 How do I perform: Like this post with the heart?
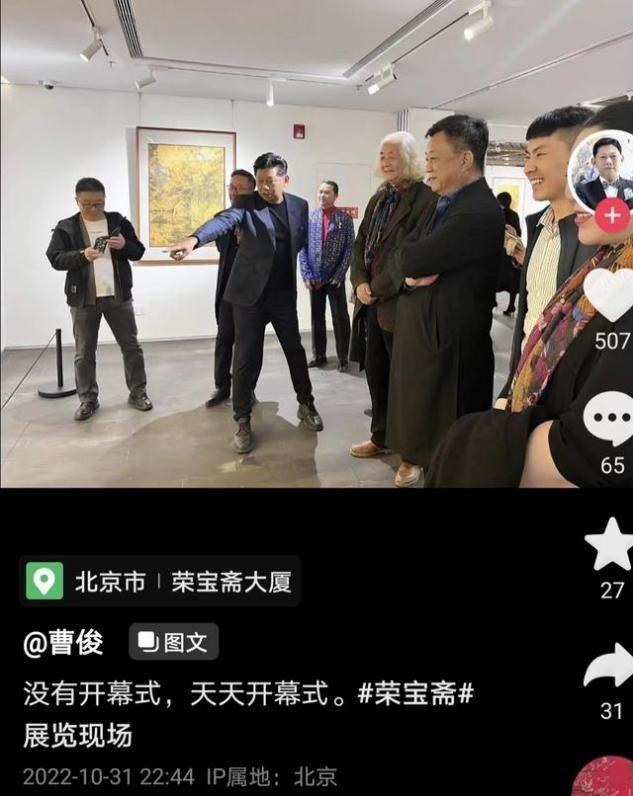point(609,295)
